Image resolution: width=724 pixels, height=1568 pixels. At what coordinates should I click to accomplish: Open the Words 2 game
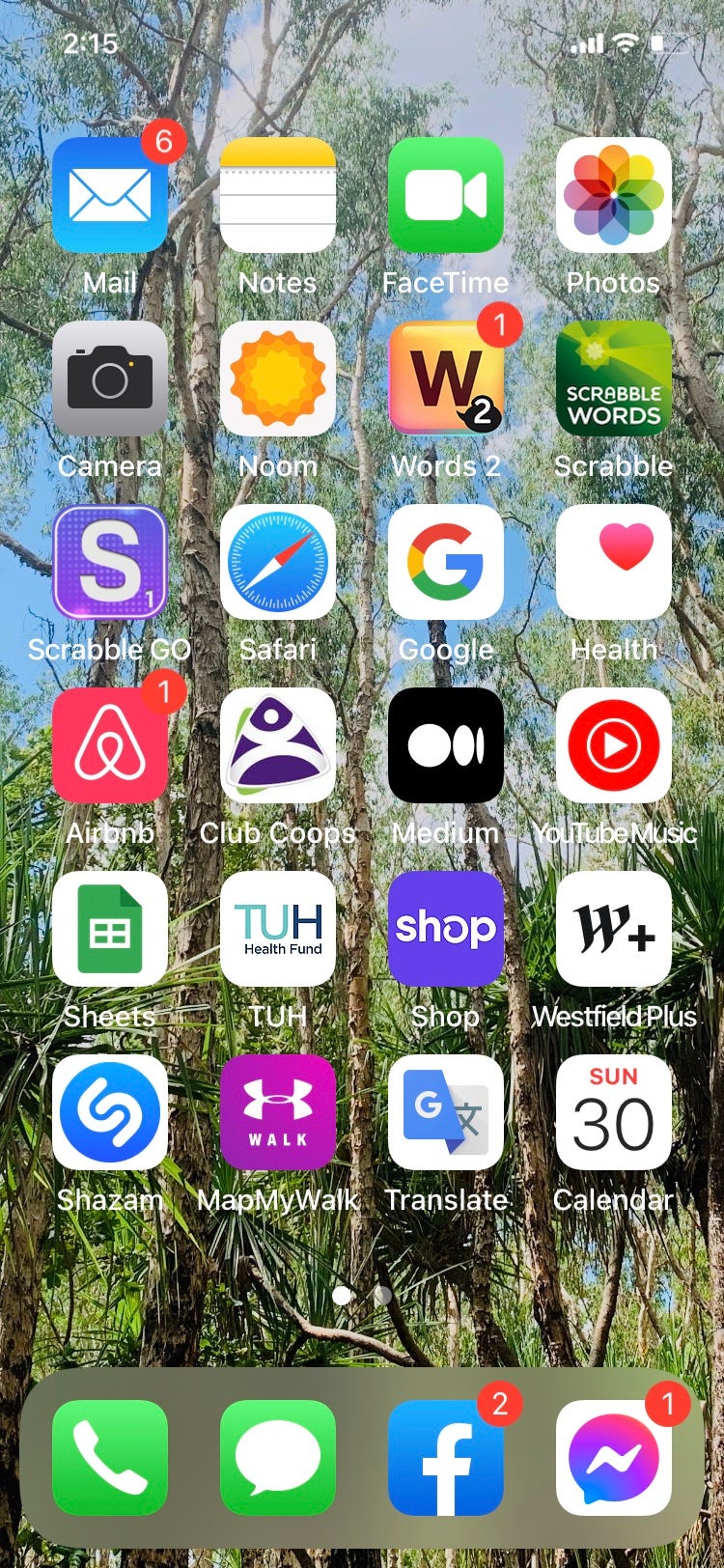pyautogui.click(x=446, y=378)
